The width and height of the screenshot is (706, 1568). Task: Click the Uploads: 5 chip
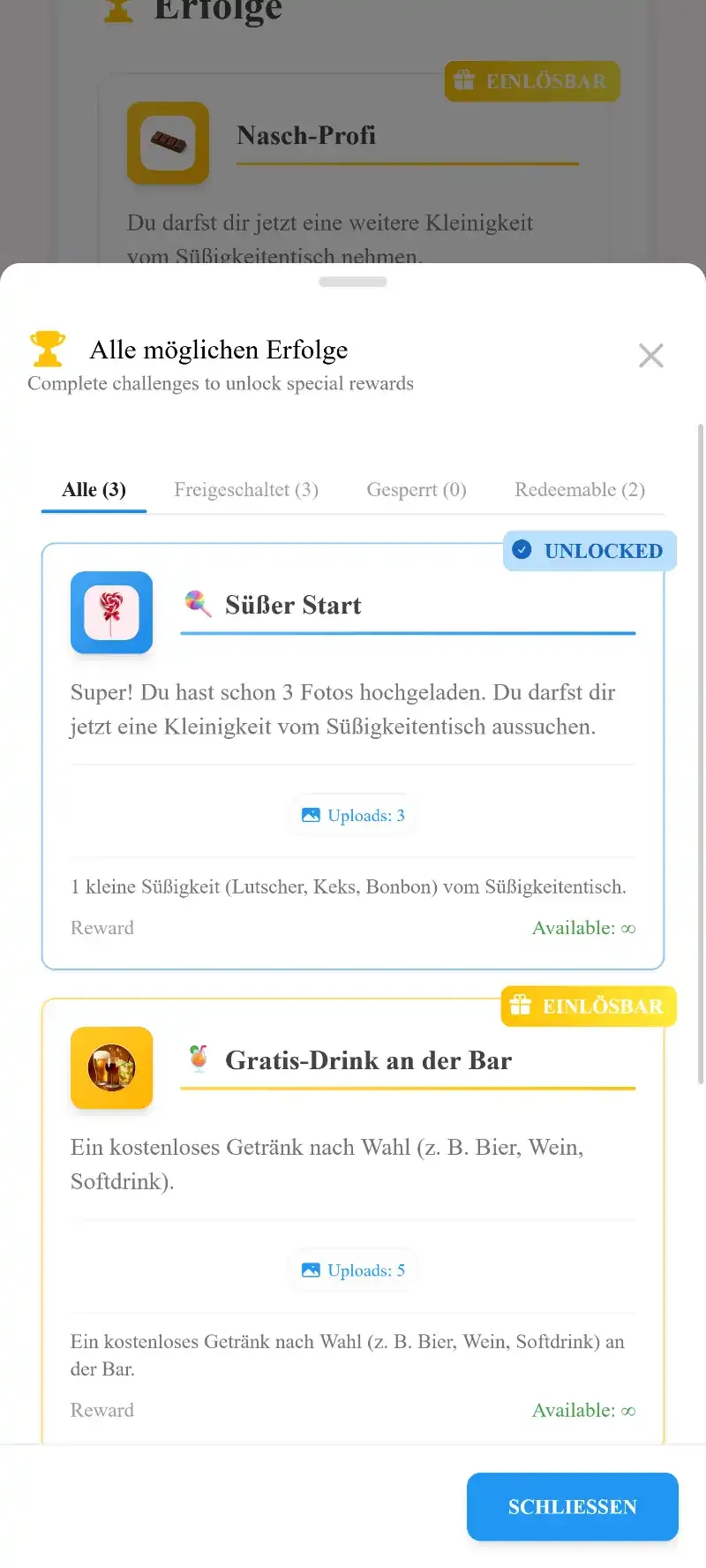click(x=352, y=1270)
